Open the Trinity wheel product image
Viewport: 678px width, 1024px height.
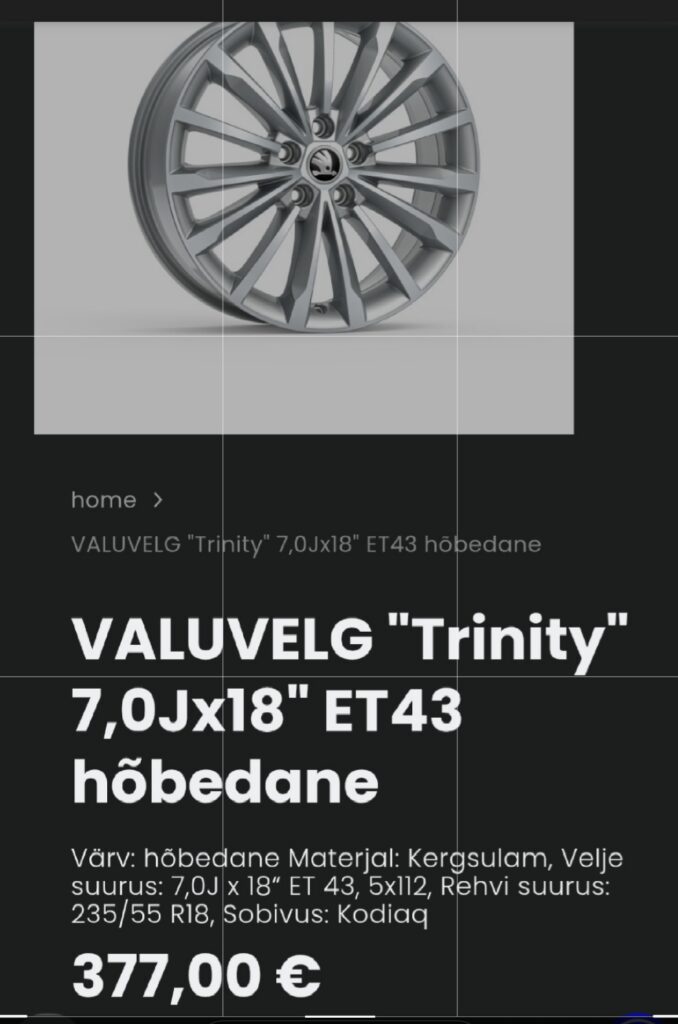[x=304, y=228]
